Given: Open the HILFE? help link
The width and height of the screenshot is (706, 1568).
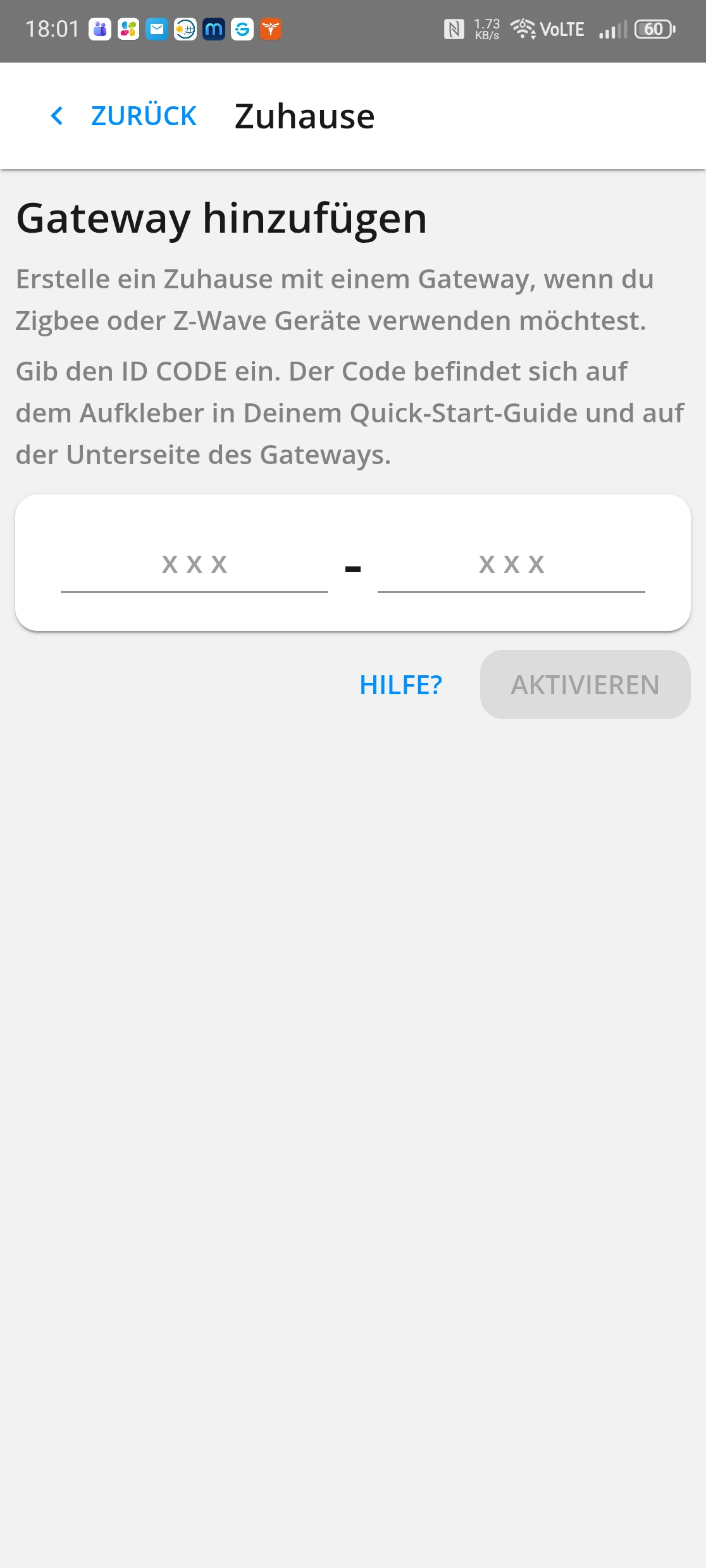Looking at the screenshot, I should click(400, 685).
